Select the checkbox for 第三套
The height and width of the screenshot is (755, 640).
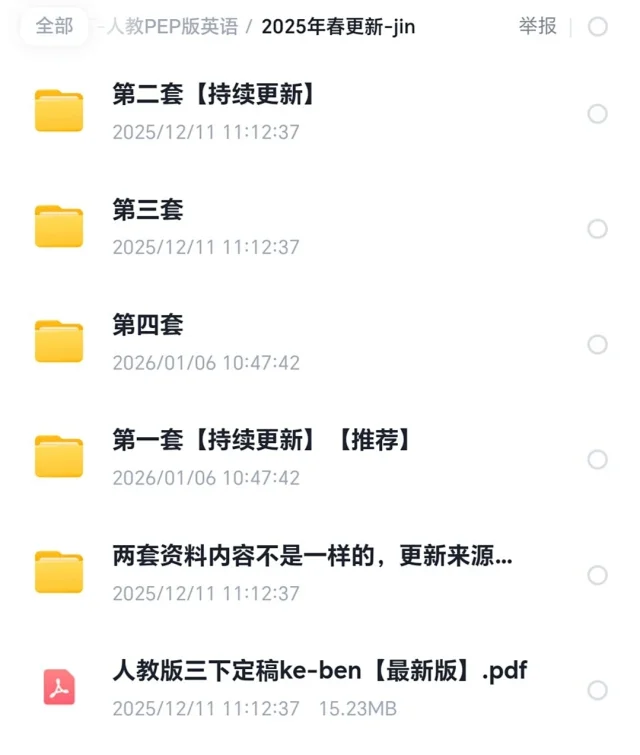[598, 229]
